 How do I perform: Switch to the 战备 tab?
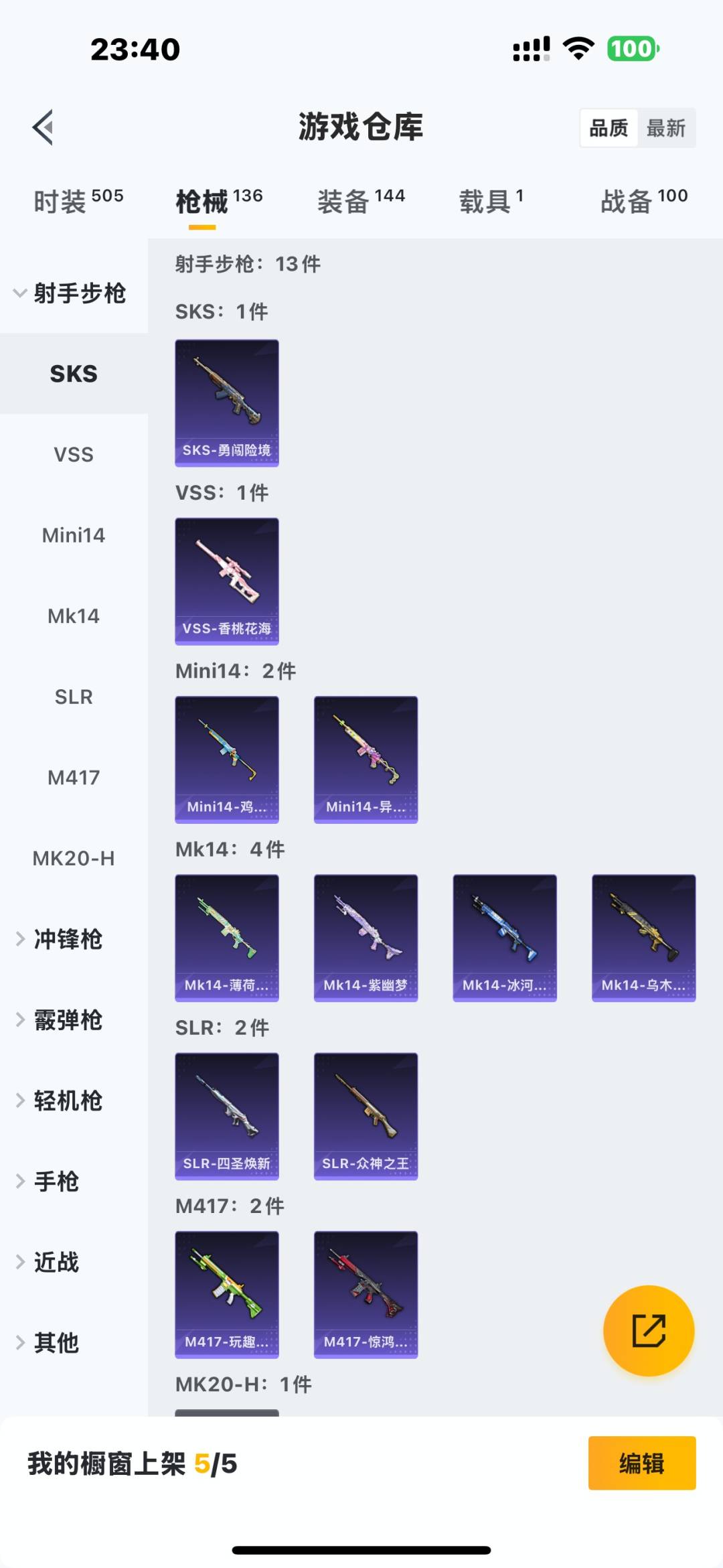(643, 201)
